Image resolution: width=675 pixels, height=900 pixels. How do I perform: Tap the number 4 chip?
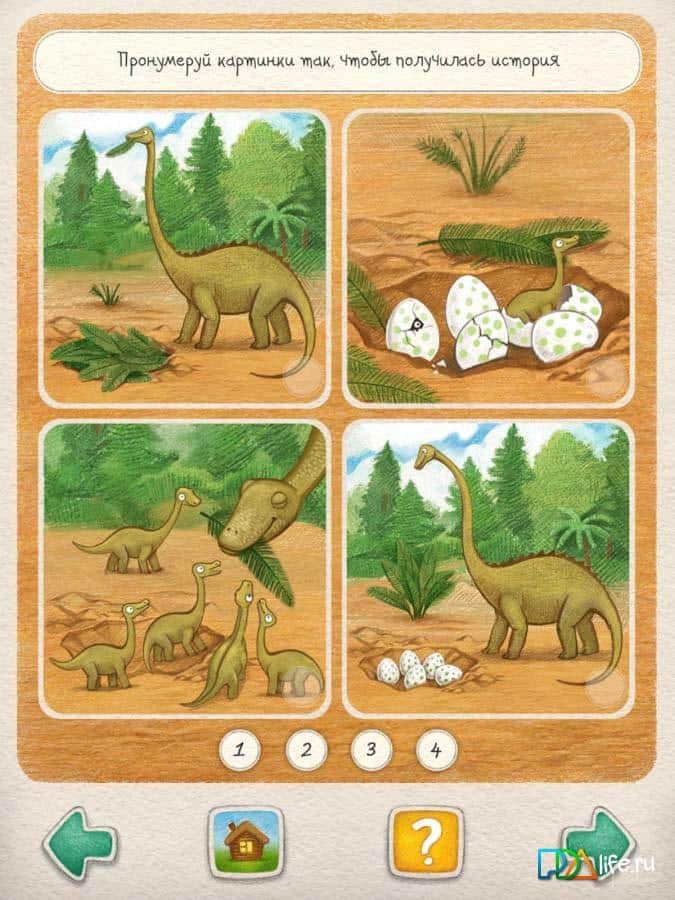click(x=436, y=748)
